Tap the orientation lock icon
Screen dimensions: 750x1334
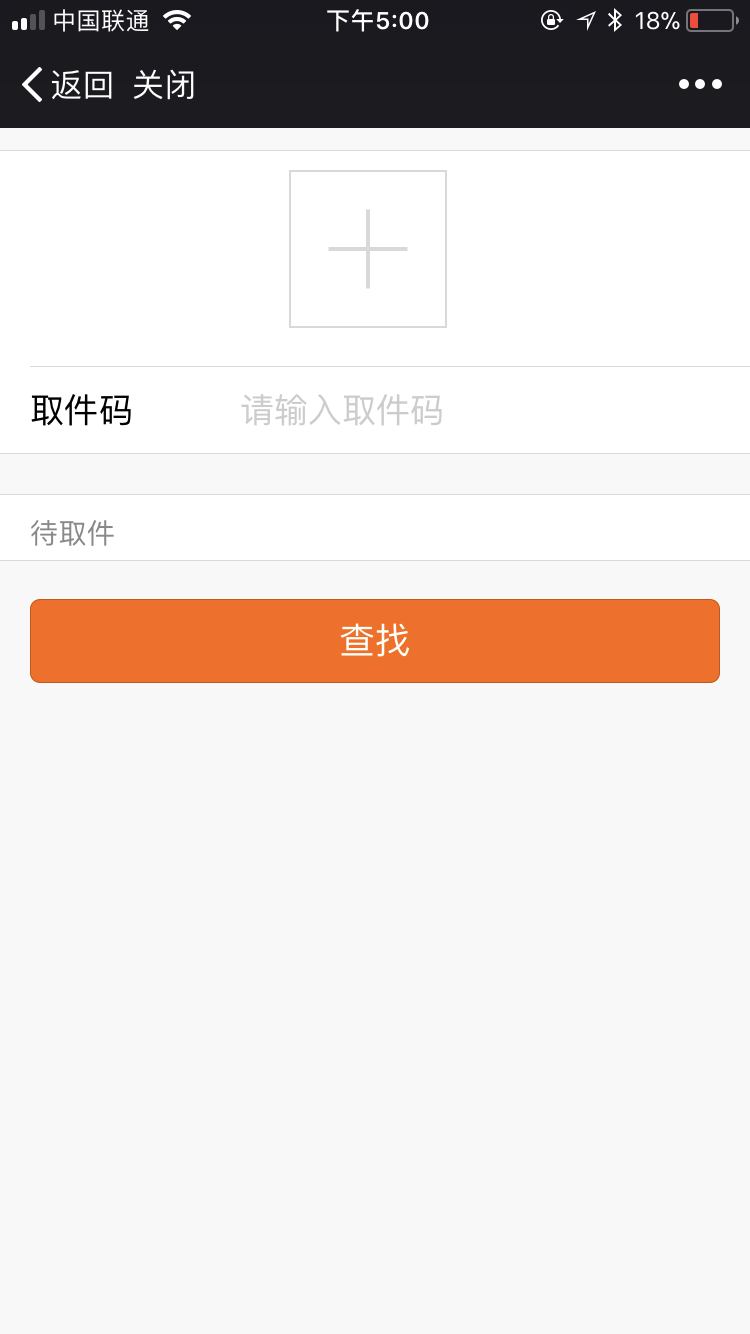pyautogui.click(x=552, y=19)
